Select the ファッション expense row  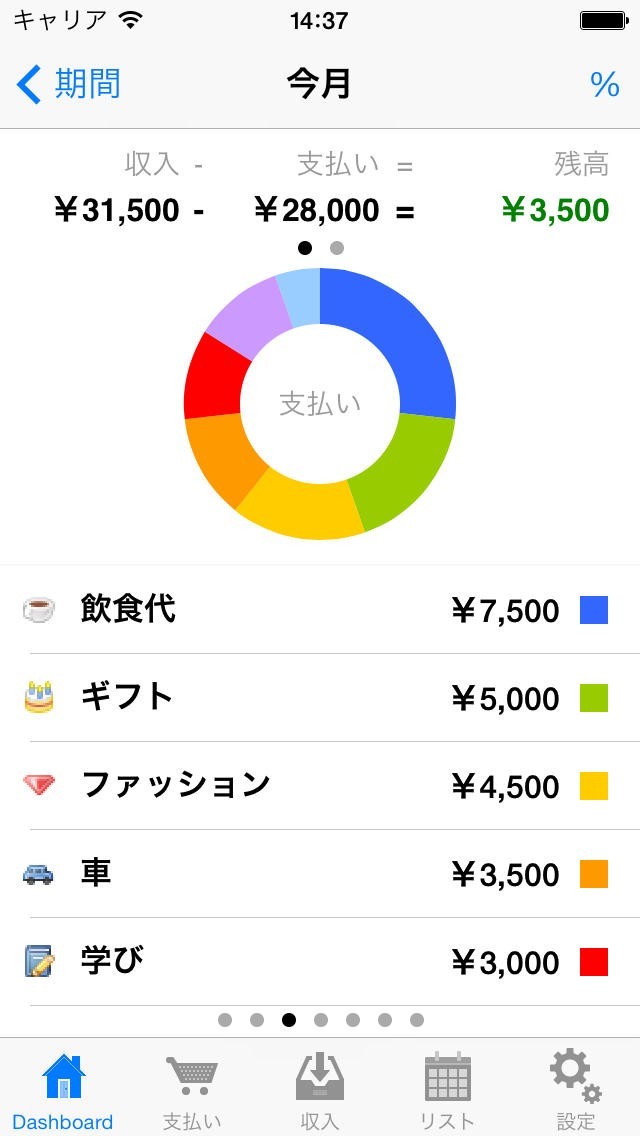click(320, 786)
